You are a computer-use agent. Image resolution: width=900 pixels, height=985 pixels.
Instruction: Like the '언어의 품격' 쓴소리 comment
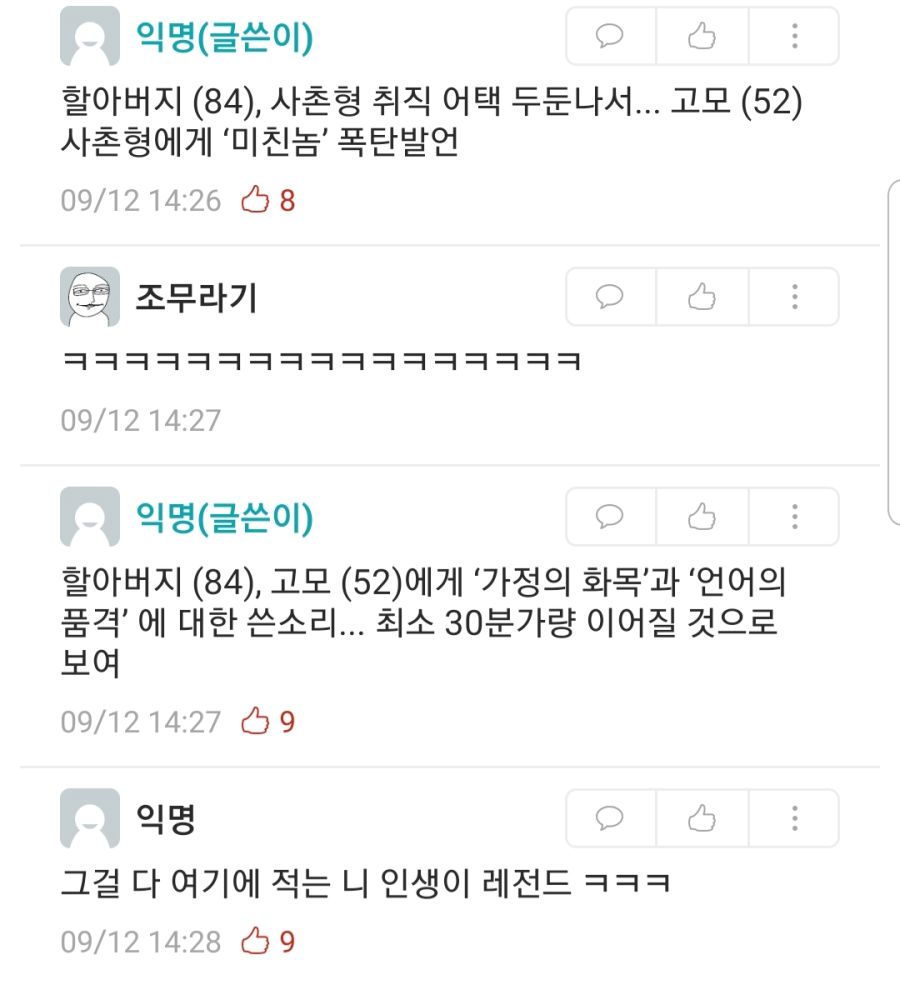click(x=702, y=517)
